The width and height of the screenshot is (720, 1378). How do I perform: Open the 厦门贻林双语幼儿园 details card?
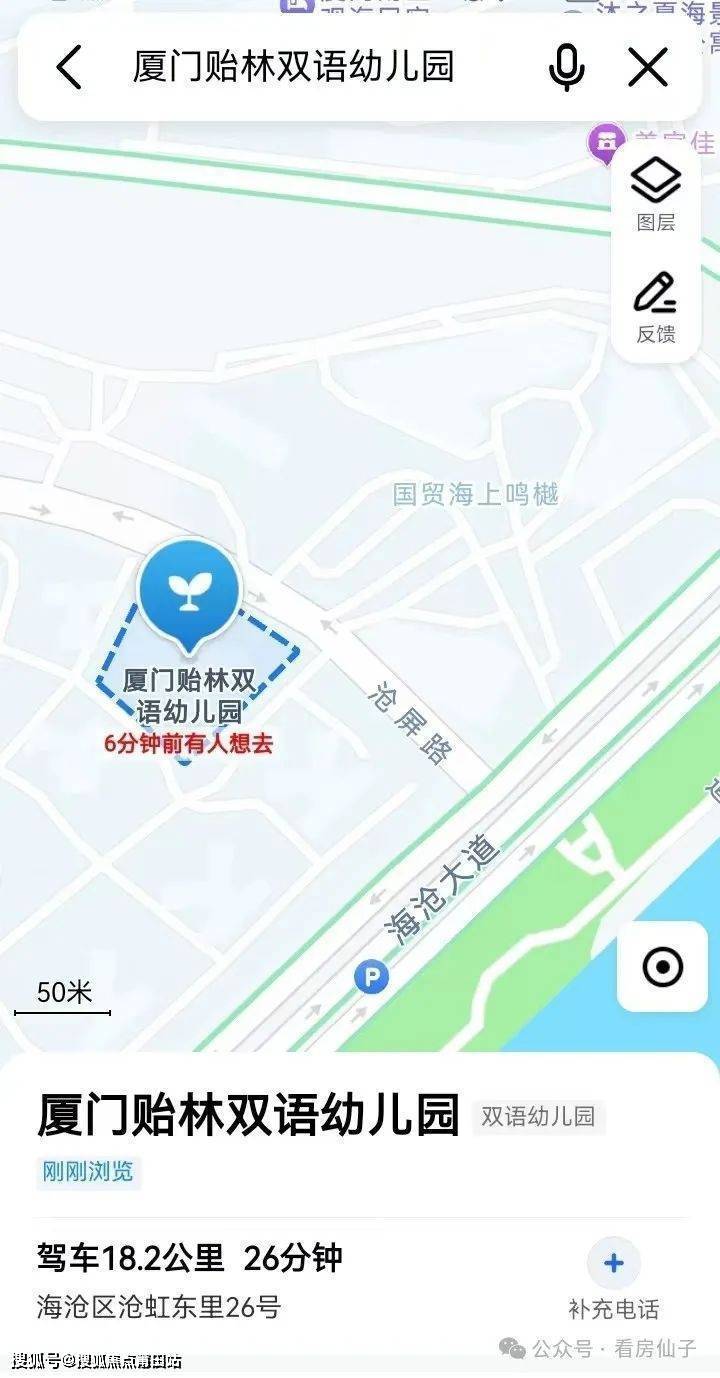(x=248, y=1116)
